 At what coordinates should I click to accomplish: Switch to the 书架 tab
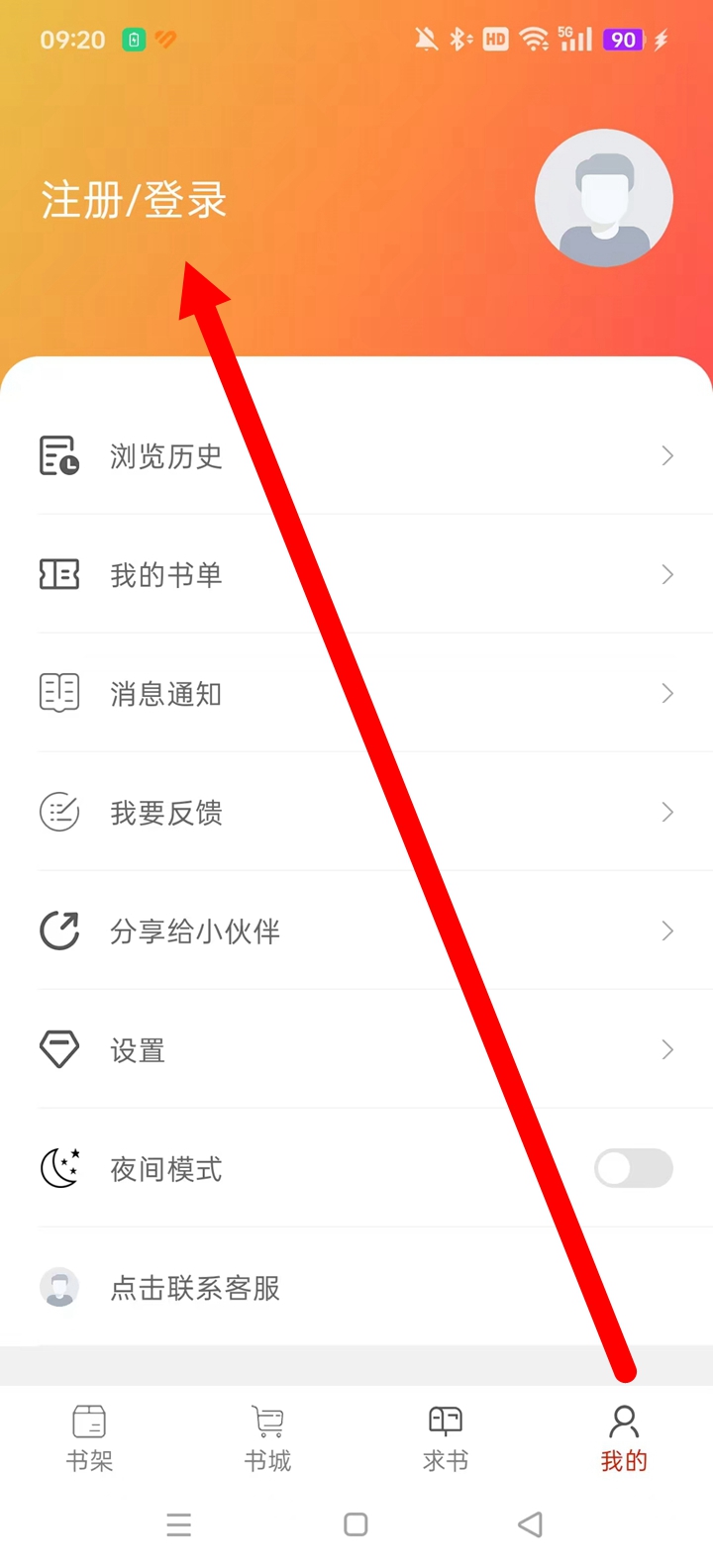pyautogui.click(x=89, y=1438)
